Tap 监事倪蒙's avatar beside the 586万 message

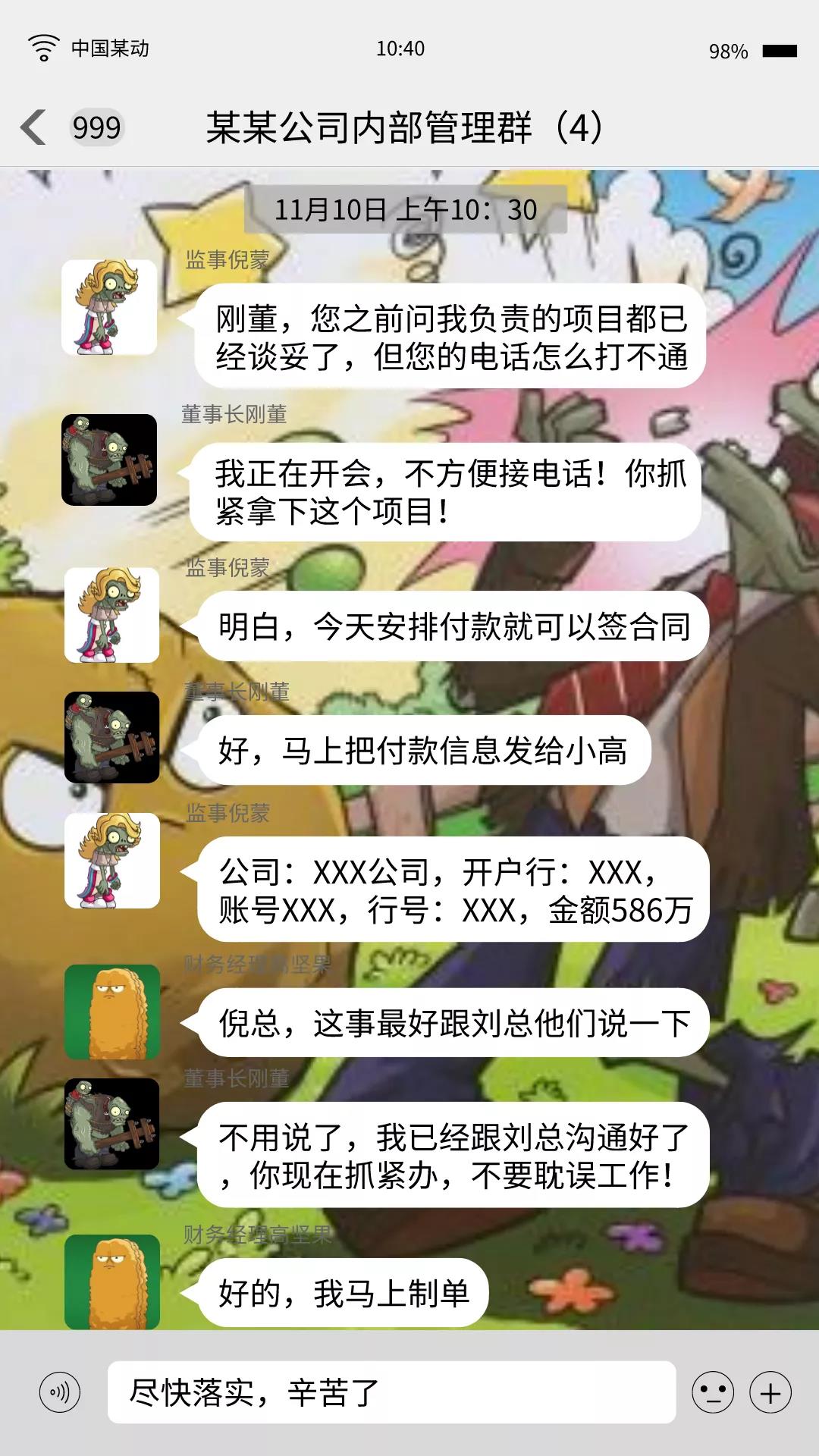tap(112, 861)
